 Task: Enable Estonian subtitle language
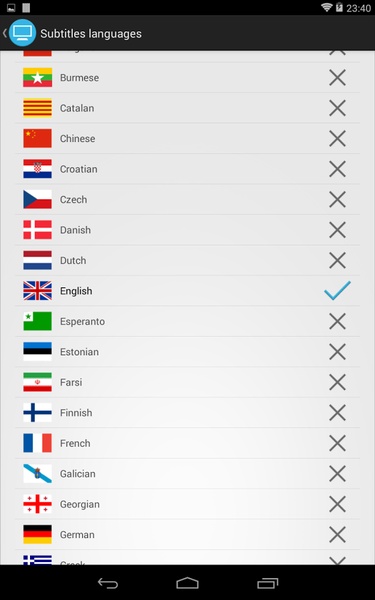[x=188, y=352]
